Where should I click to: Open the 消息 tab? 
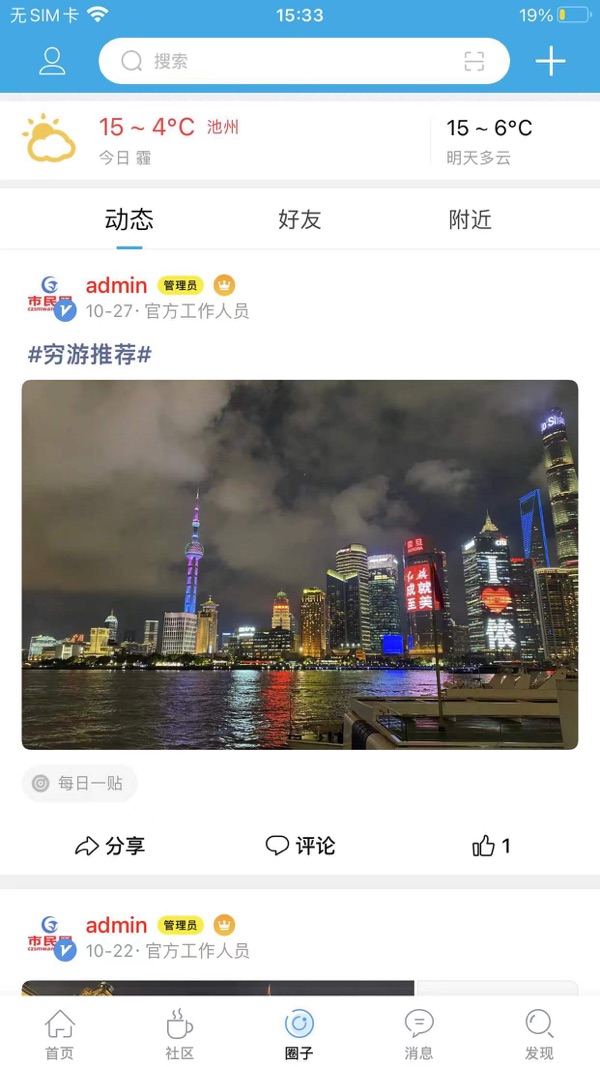[419, 1034]
